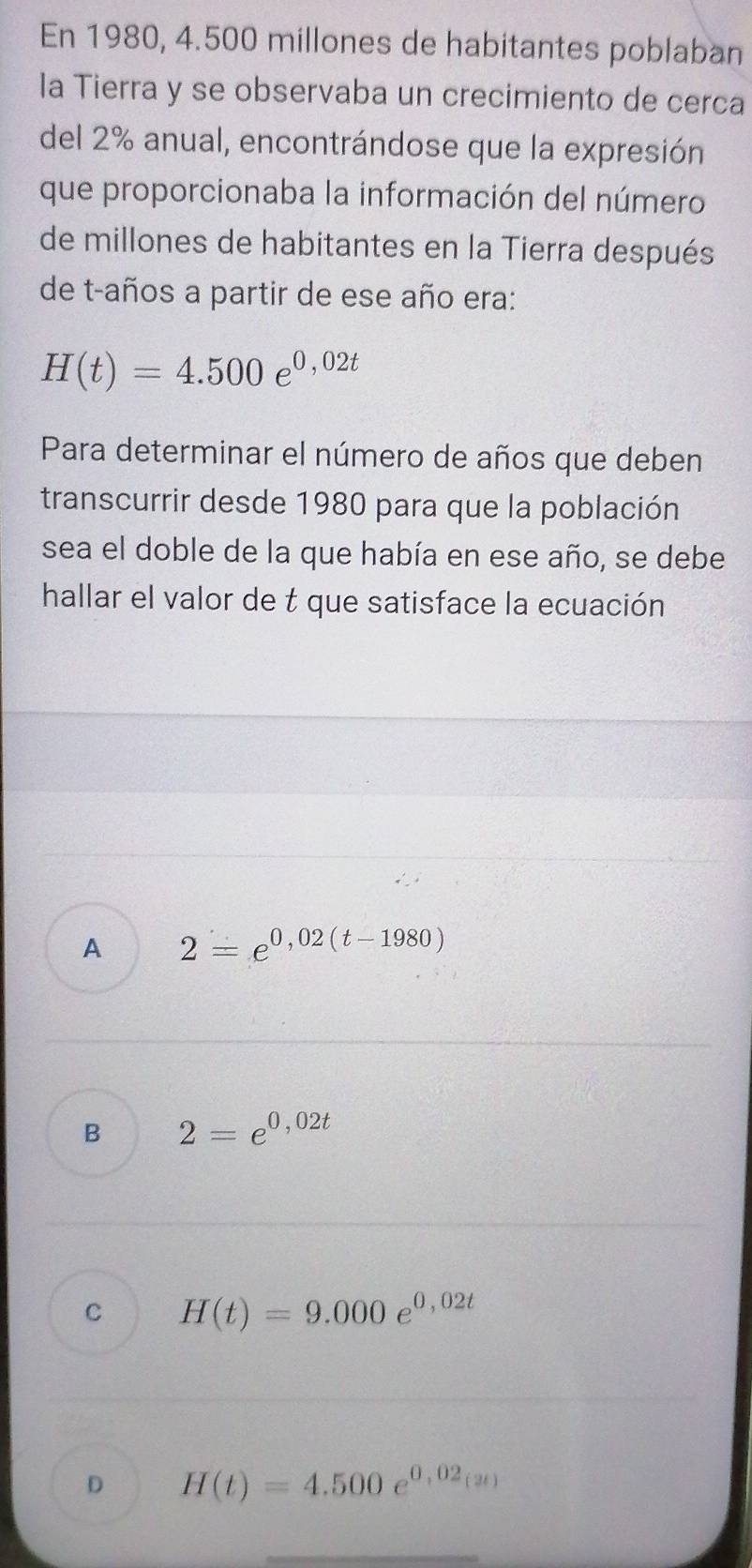Choose option B: 2 = e^0,02t
Image resolution: width=752 pixels, height=1568 pixels.
click(91, 1132)
